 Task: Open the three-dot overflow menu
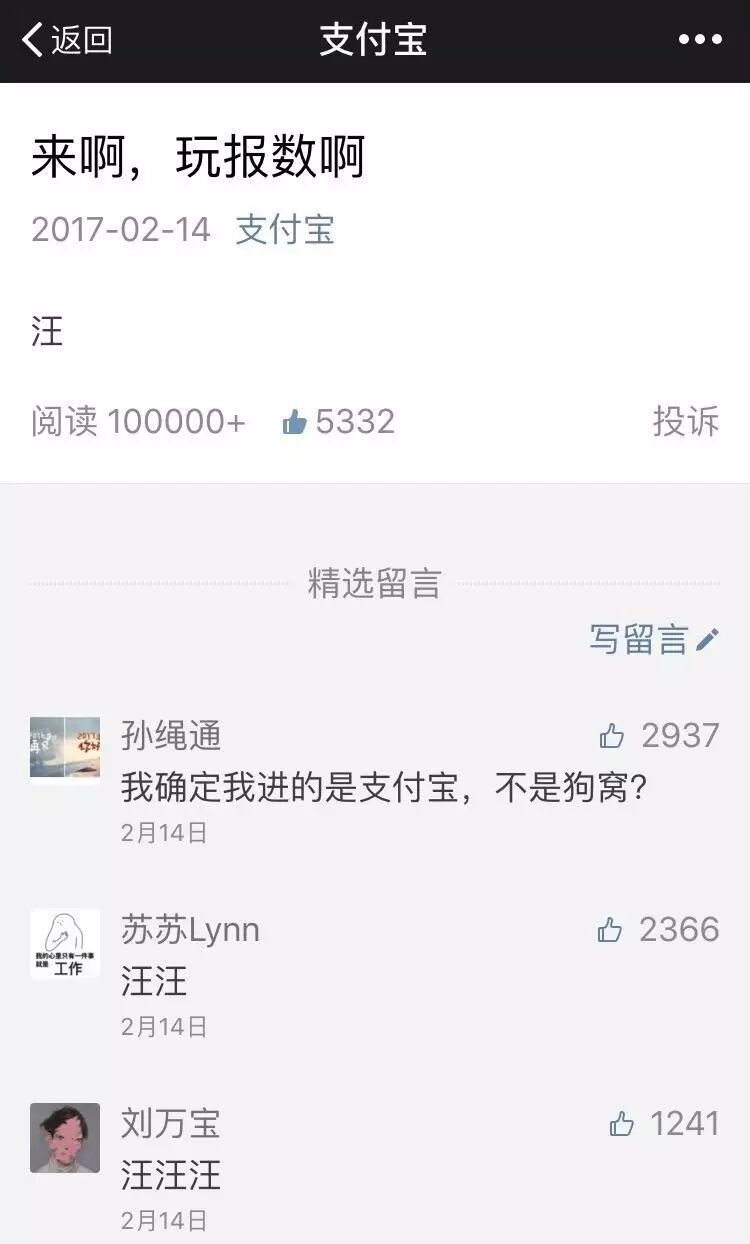pyautogui.click(x=699, y=40)
